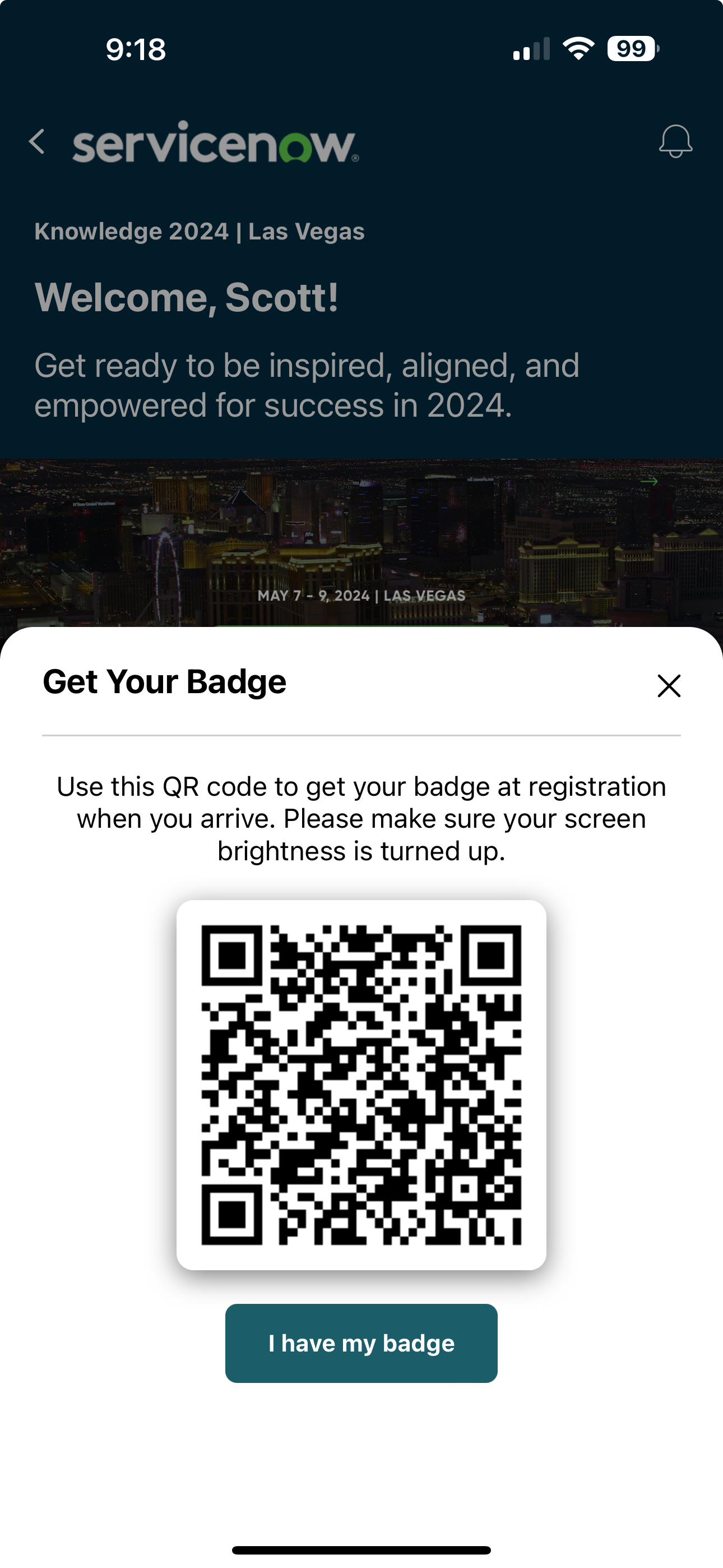The image size is (723, 1568).
Task: Tap the I have my badge button
Action: point(361,1343)
